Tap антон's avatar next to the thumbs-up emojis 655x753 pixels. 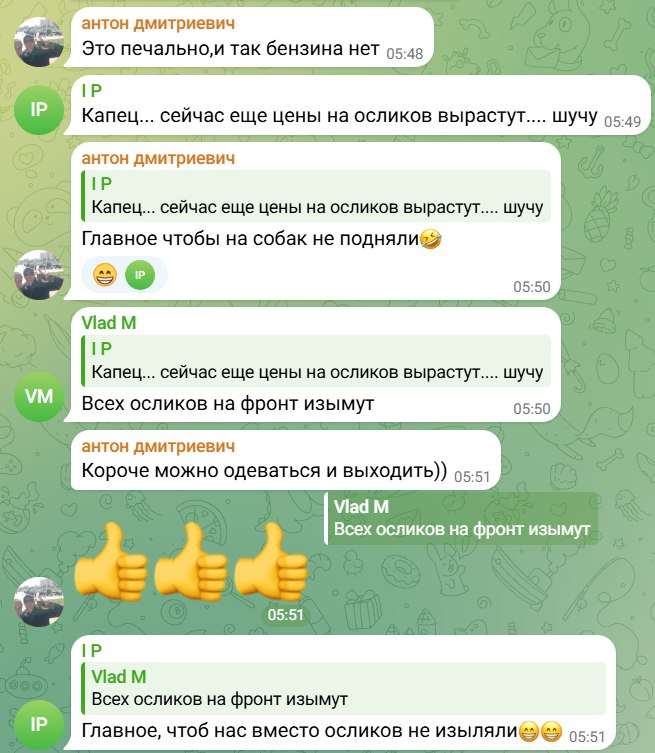[38, 603]
